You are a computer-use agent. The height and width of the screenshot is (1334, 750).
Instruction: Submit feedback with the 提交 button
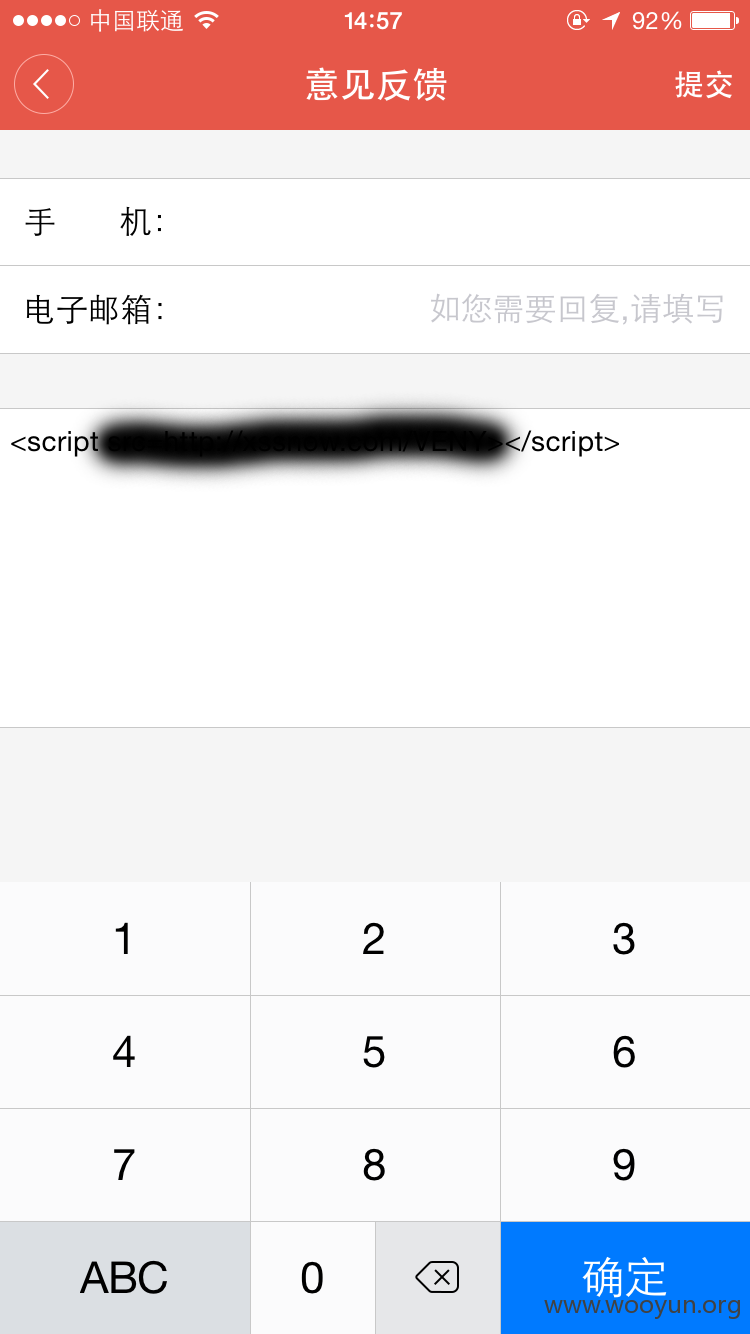click(x=704, y=85)
